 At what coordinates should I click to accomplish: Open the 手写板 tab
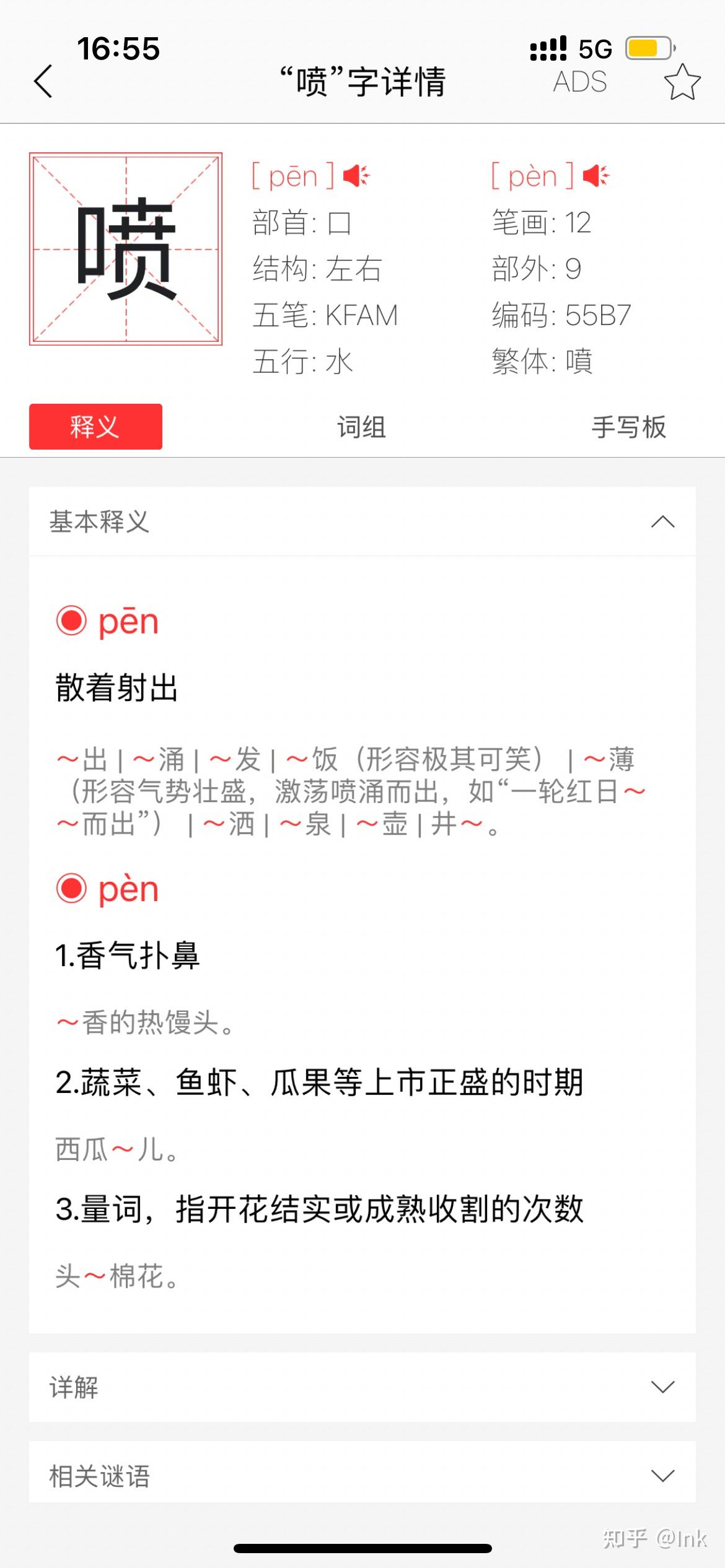tap(628, 427)
